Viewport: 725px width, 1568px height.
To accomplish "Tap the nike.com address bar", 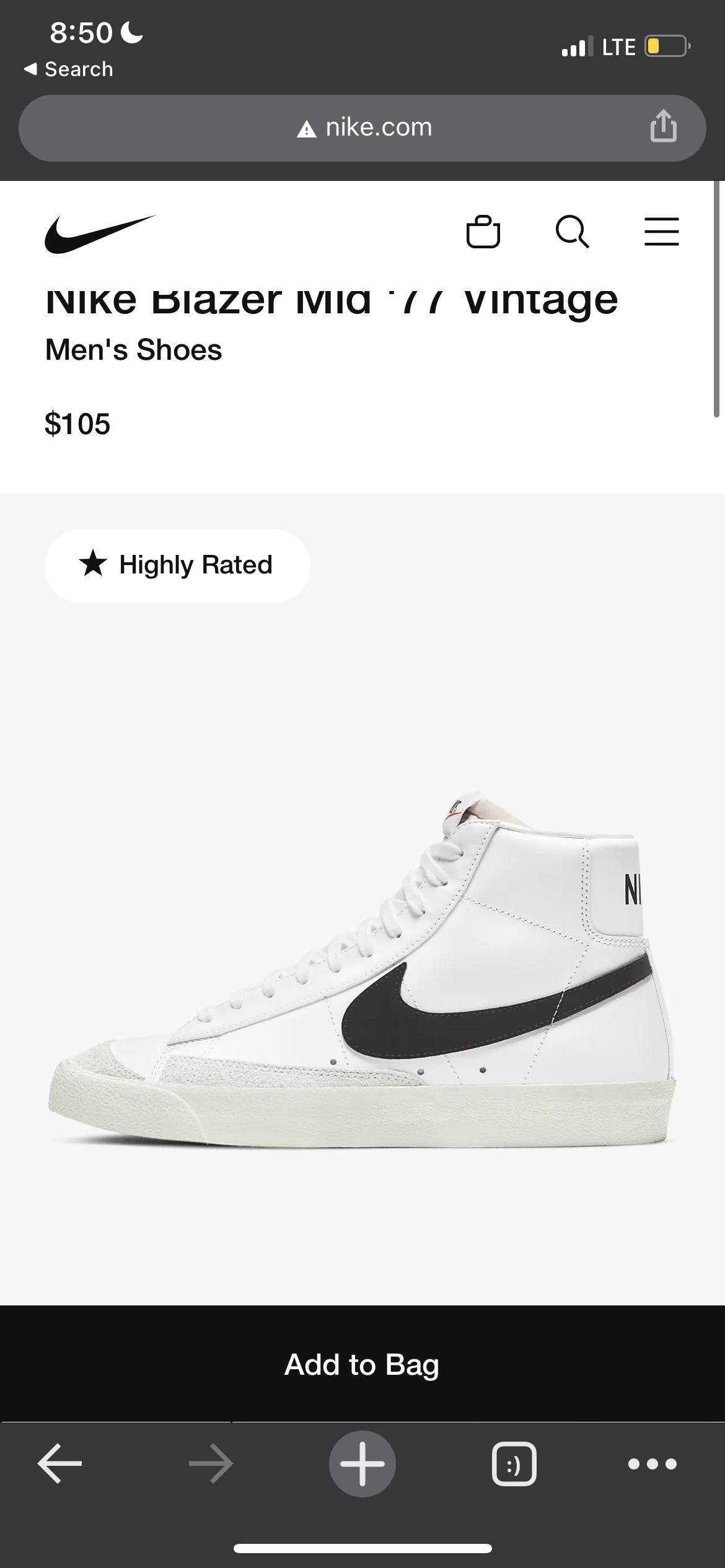I will click(362, 128).
